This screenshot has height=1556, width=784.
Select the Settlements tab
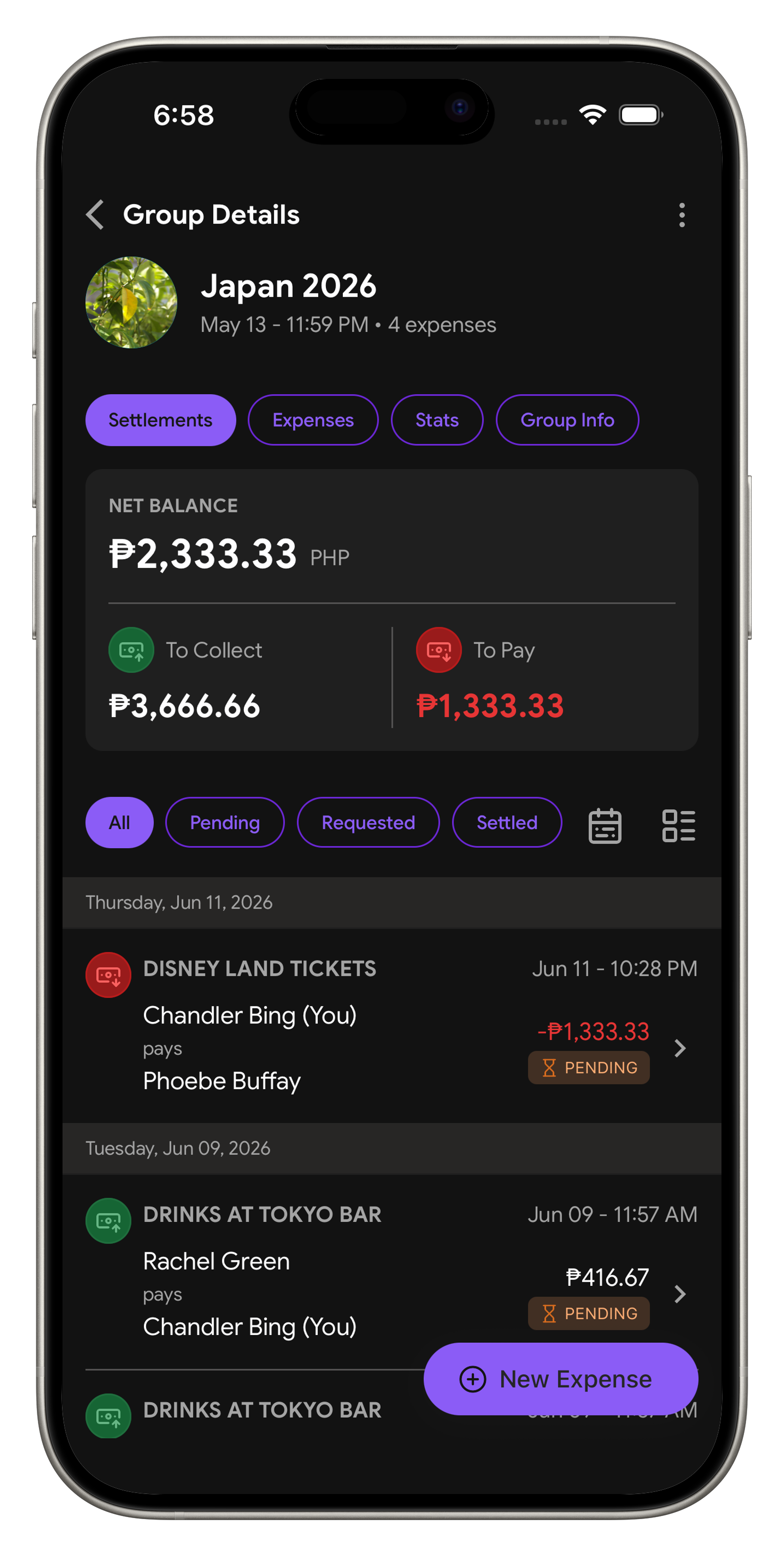160,420
